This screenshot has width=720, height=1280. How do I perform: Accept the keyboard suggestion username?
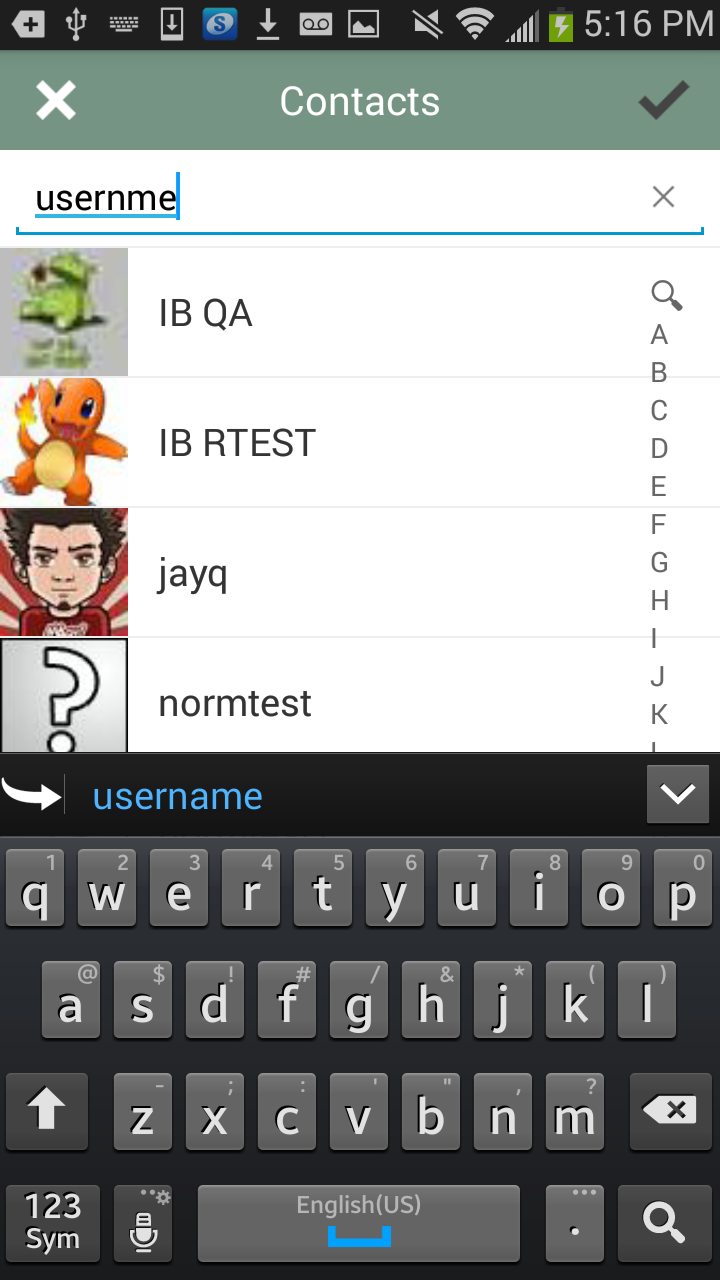point(178,796)
